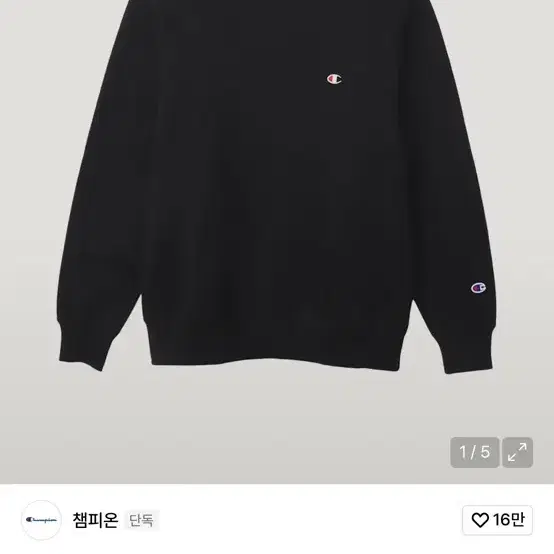
Task: Like the Champion brand with the heart button
Action: pos(497,520)
